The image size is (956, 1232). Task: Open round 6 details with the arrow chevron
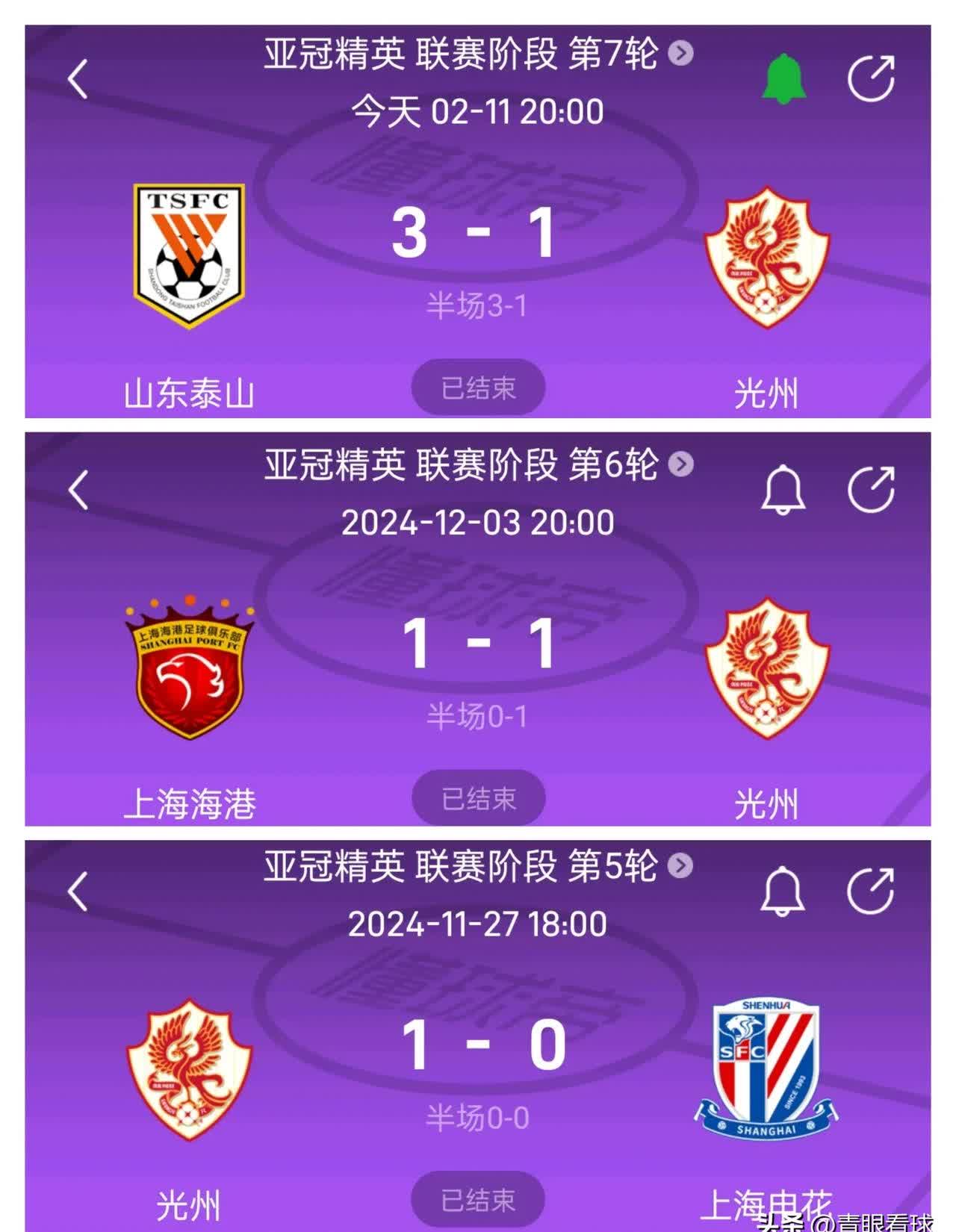(x=682, y=465)
